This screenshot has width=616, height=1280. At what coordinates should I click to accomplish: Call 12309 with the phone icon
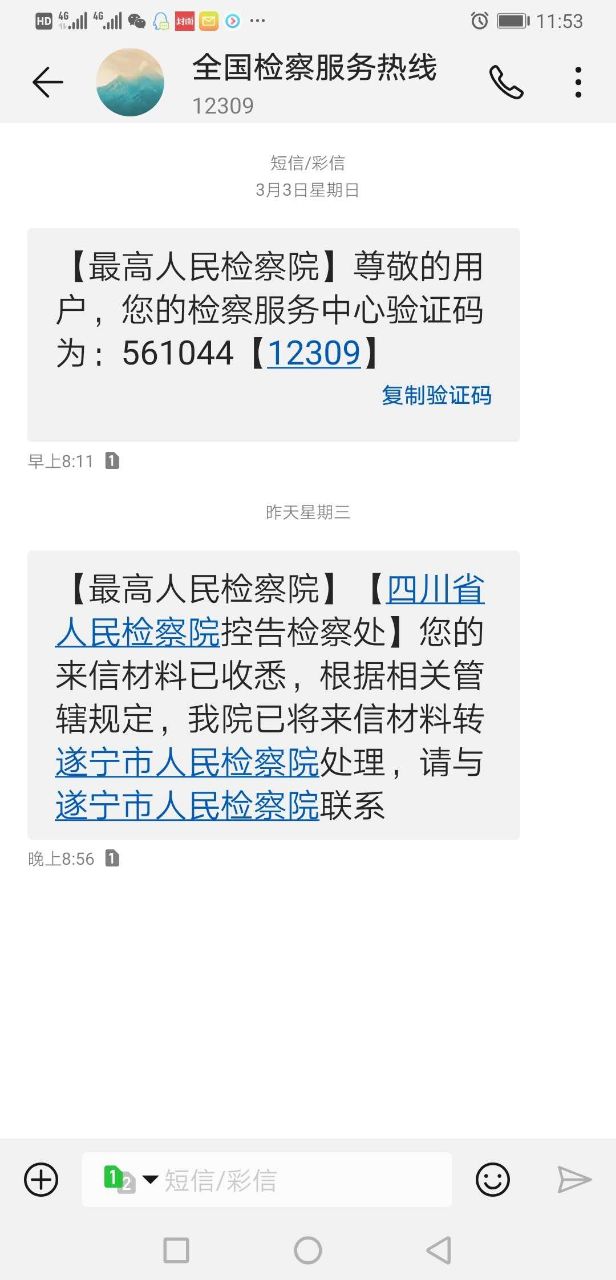click(x=506, y=82)
